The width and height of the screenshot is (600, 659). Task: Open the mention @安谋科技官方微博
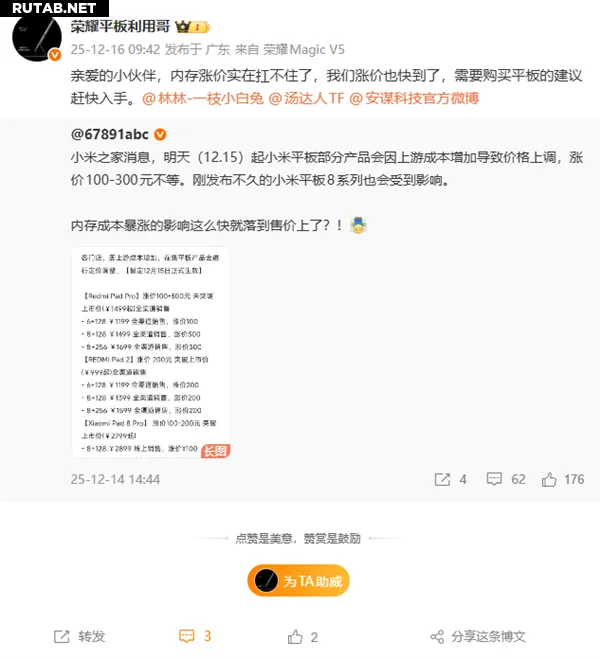point(412,98)
